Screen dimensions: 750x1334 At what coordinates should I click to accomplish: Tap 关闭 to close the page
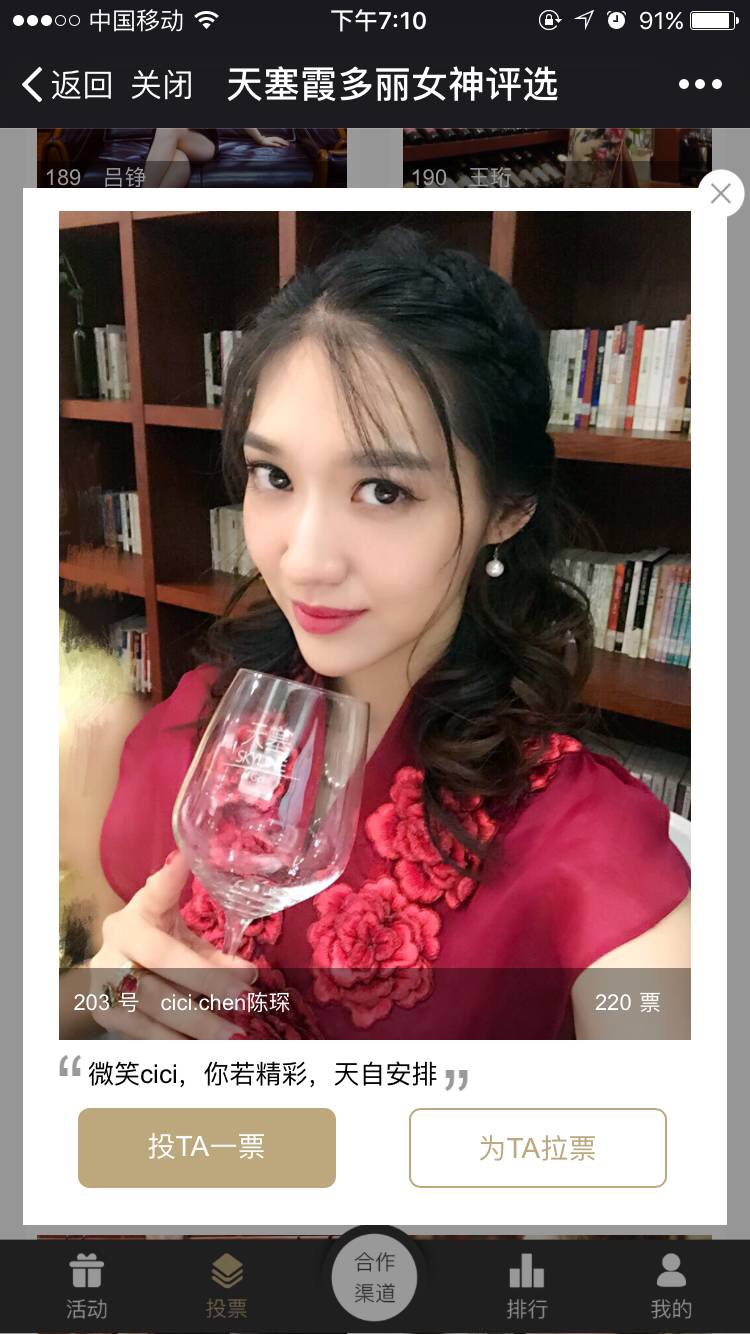pos(161,85)
